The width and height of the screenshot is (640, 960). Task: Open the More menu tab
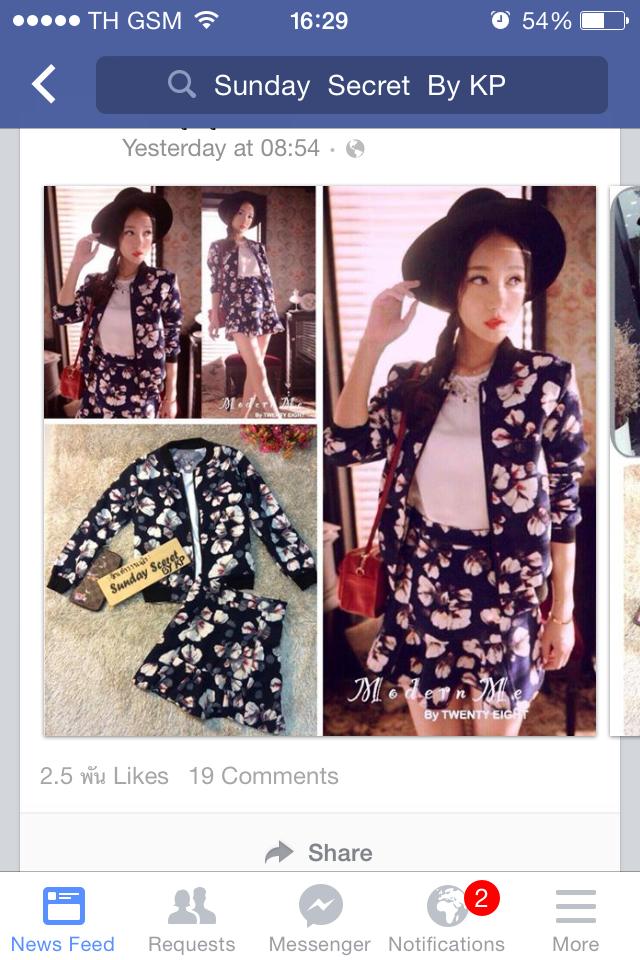click(x=576, y=919)
